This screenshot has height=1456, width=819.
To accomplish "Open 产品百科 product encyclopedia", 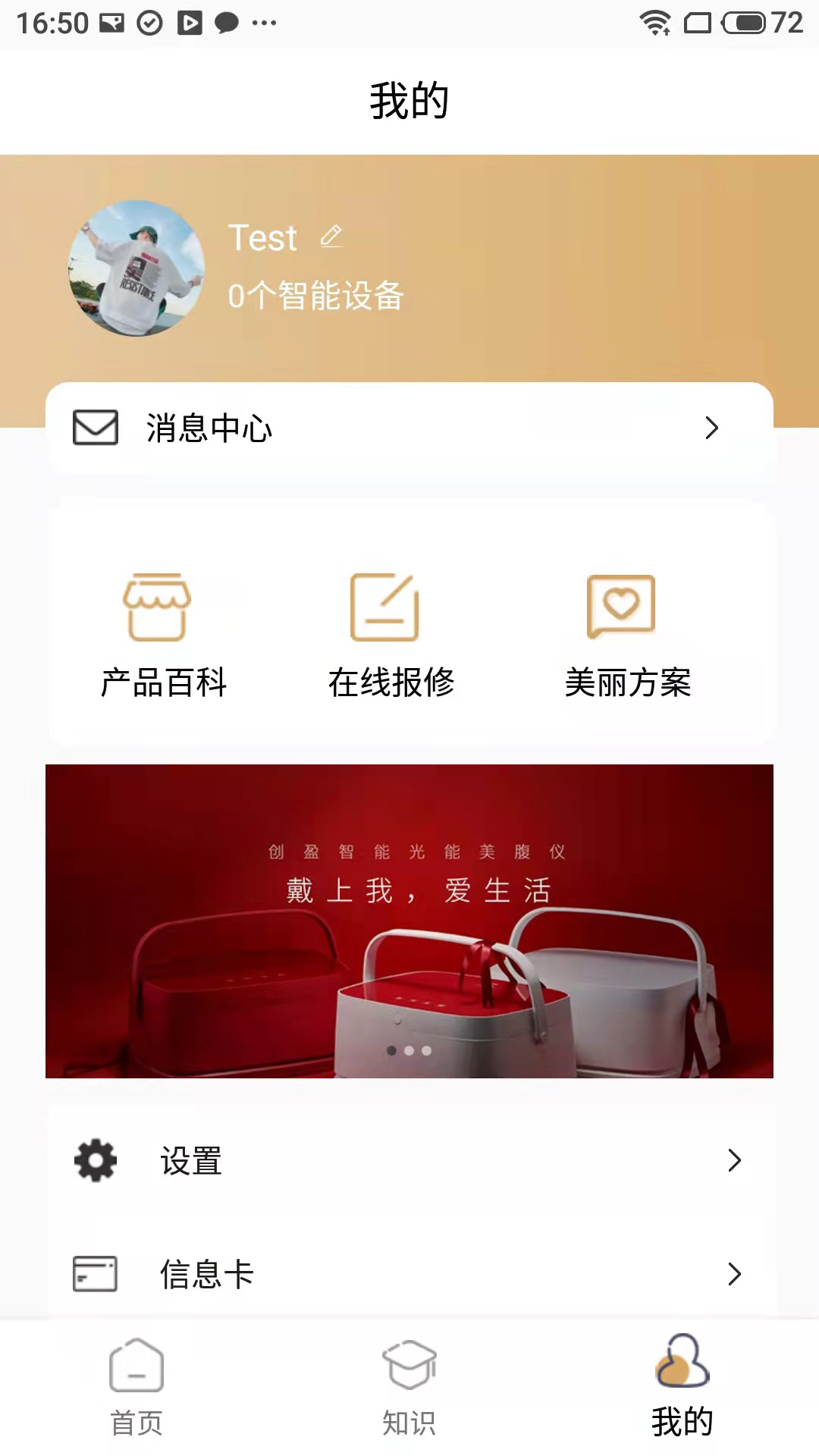I will 164,637.
